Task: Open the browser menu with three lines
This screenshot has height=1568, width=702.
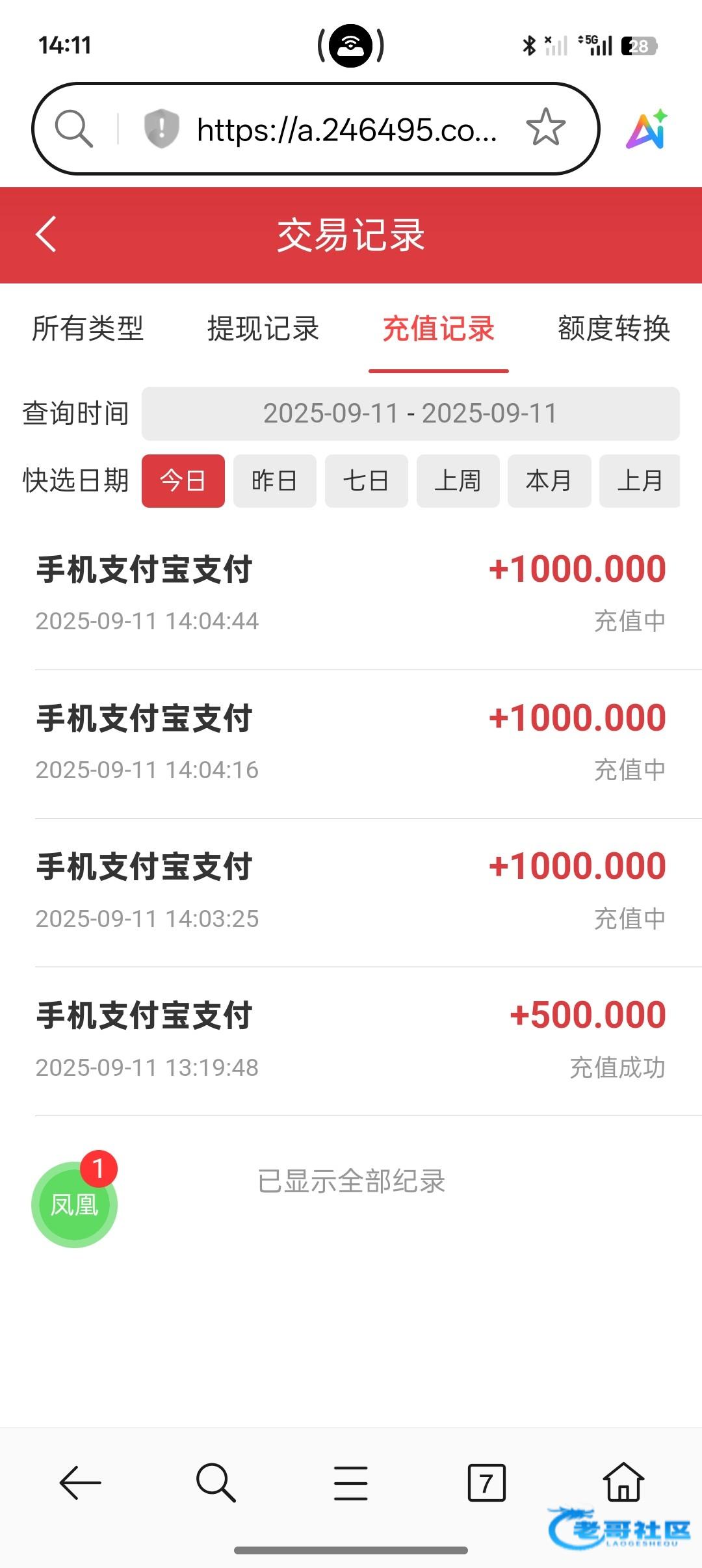Action: pos(351,1483)
